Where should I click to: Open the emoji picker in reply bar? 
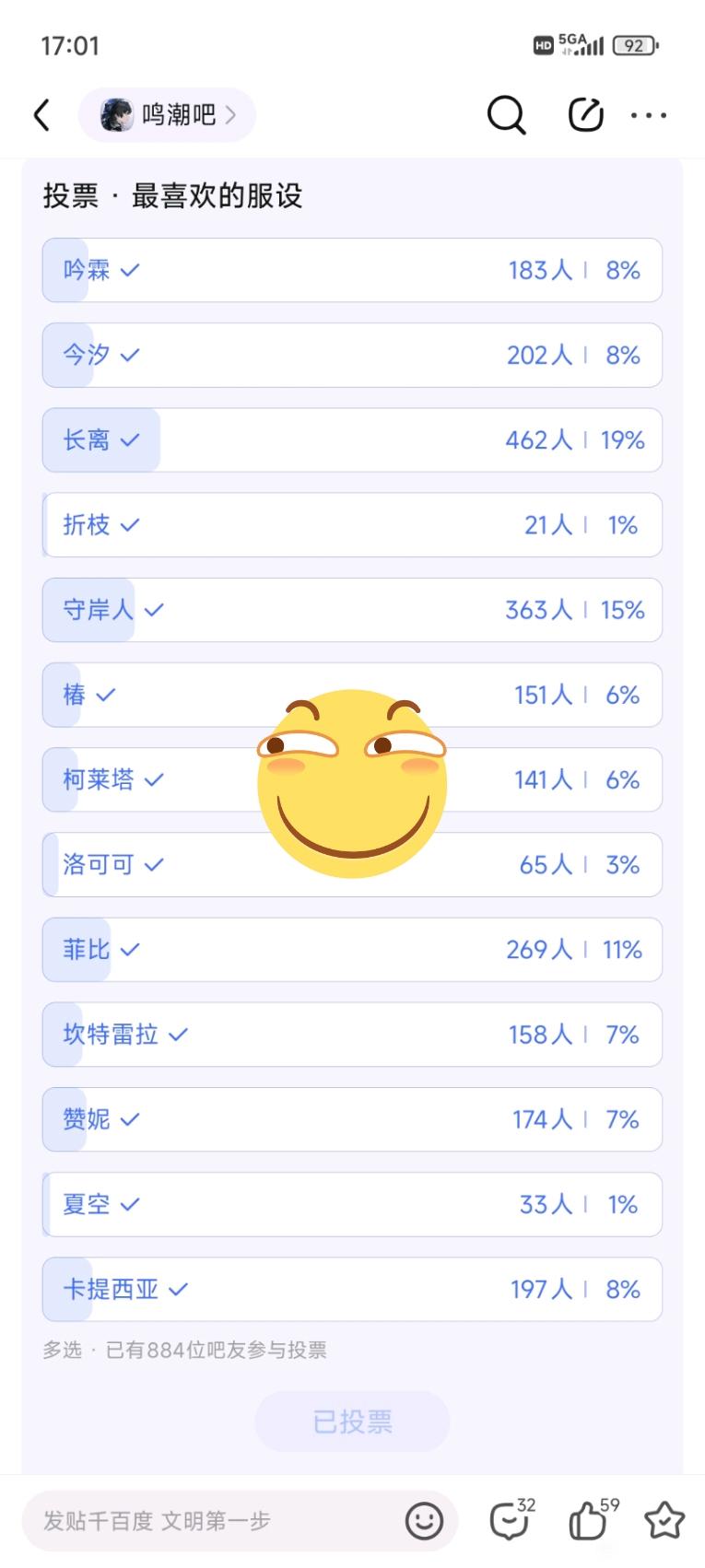click(x=424, y=1521)
